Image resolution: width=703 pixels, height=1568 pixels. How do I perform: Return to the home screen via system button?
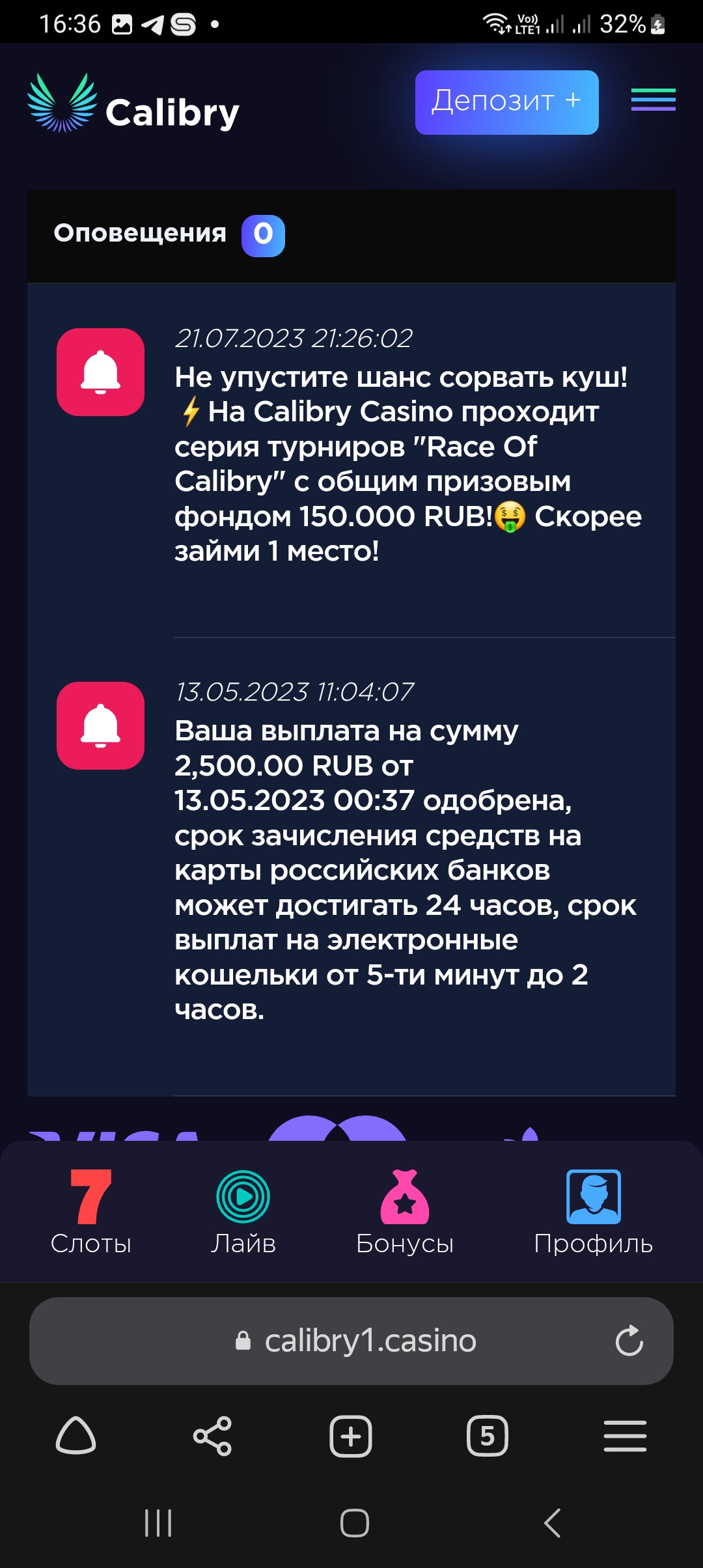[x=354, y=1523]
